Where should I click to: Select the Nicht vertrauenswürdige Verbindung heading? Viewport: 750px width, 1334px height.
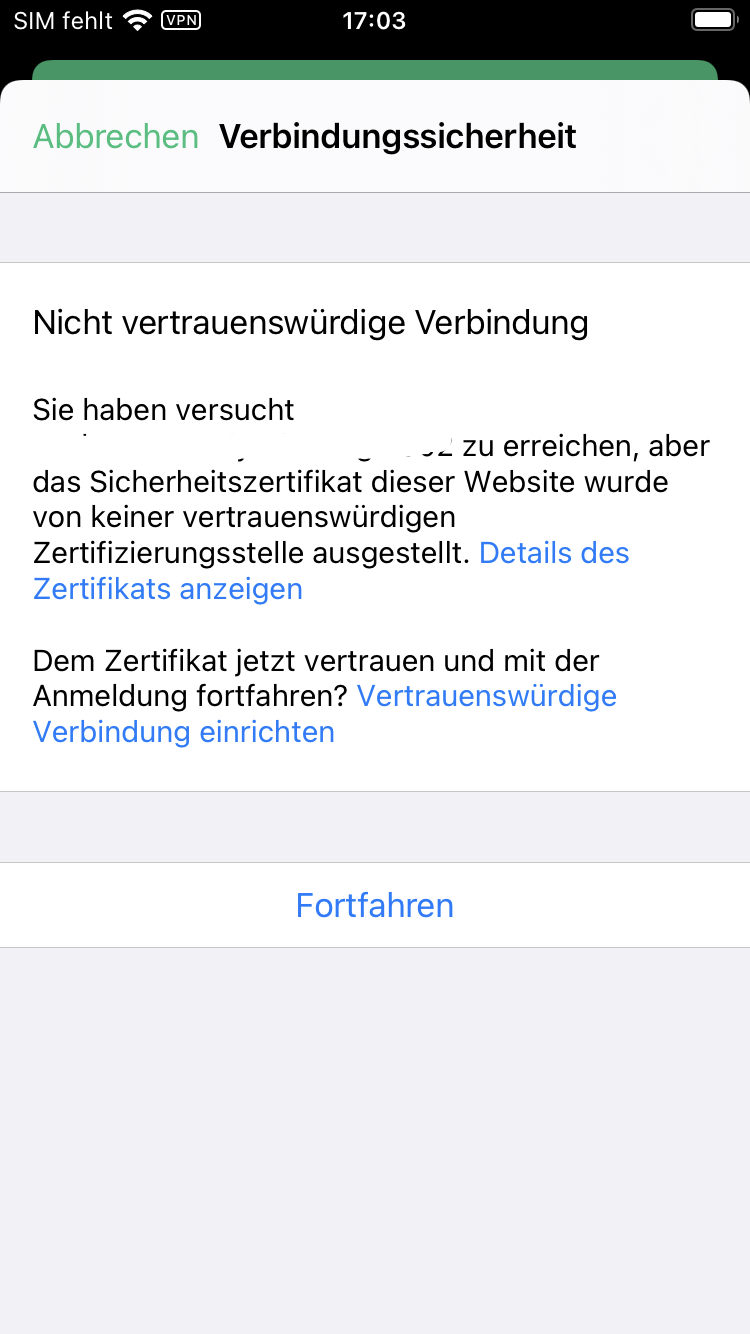tap(311, 322)
